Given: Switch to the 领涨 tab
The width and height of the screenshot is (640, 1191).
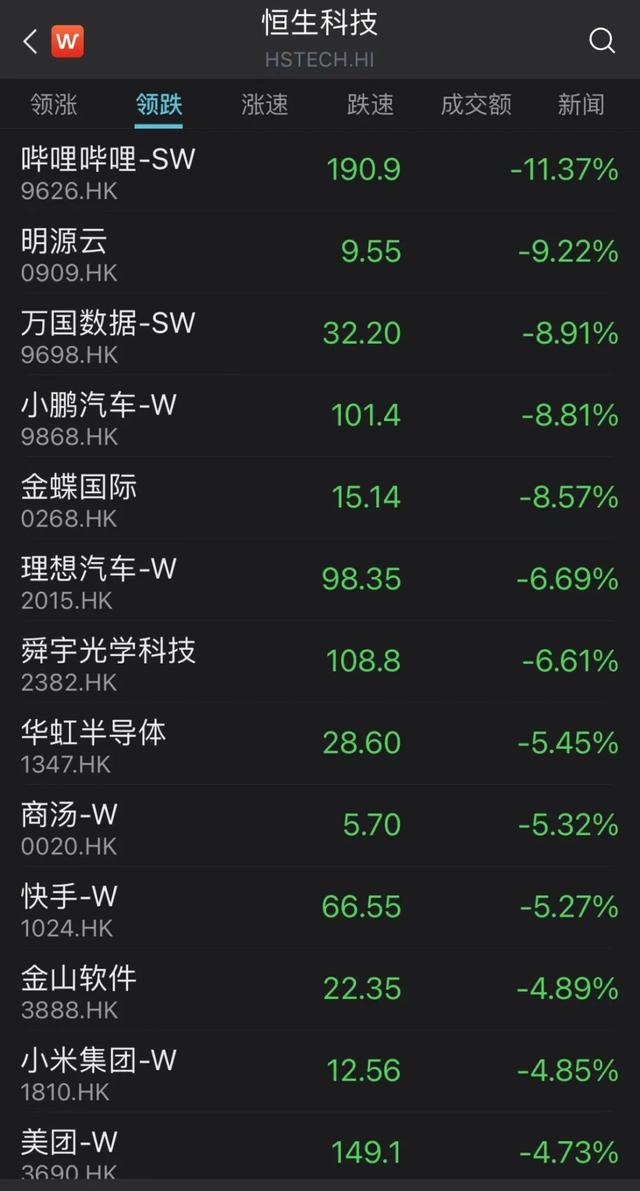Looking at the screenshot, I should click(54, 104).
